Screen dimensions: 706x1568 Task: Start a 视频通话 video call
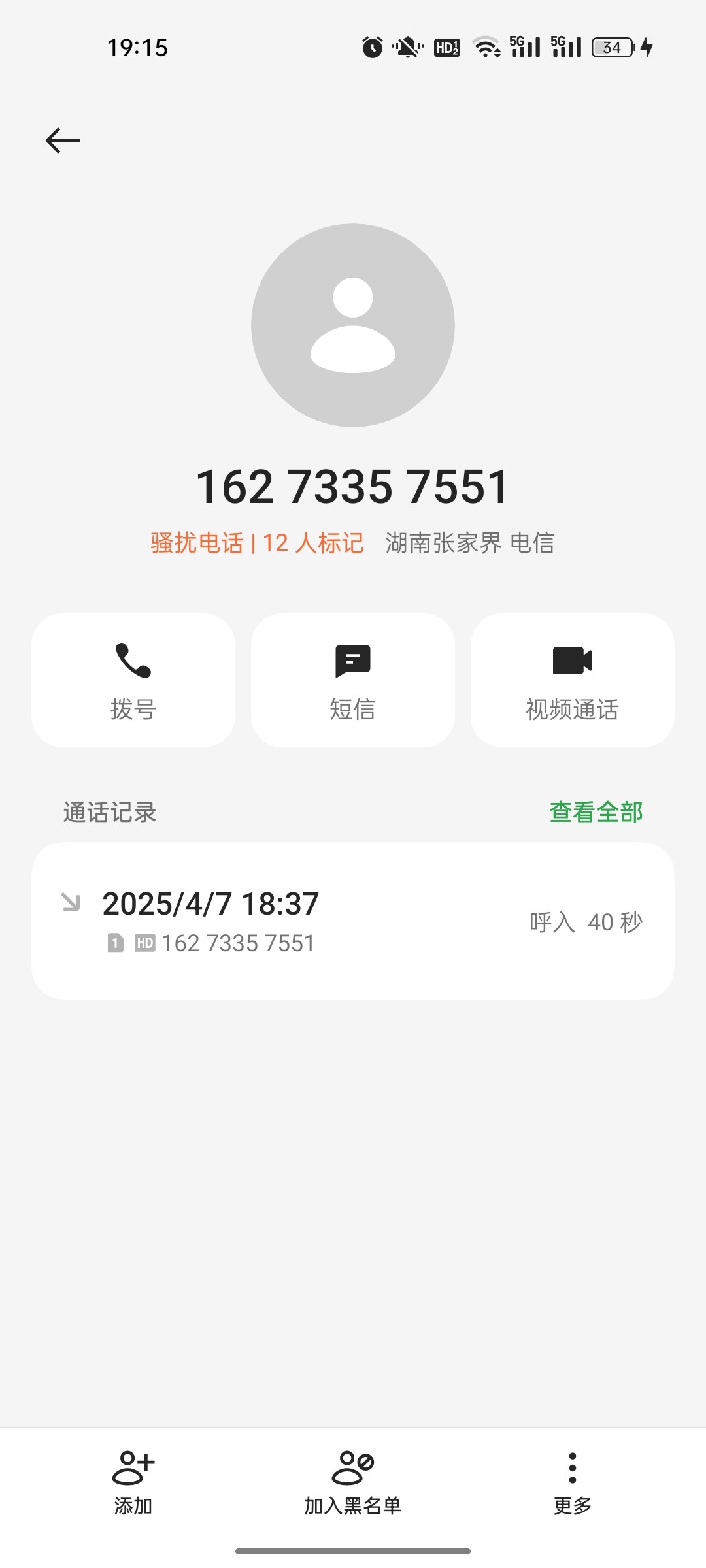pyautogui.click(x=573, y=680)
